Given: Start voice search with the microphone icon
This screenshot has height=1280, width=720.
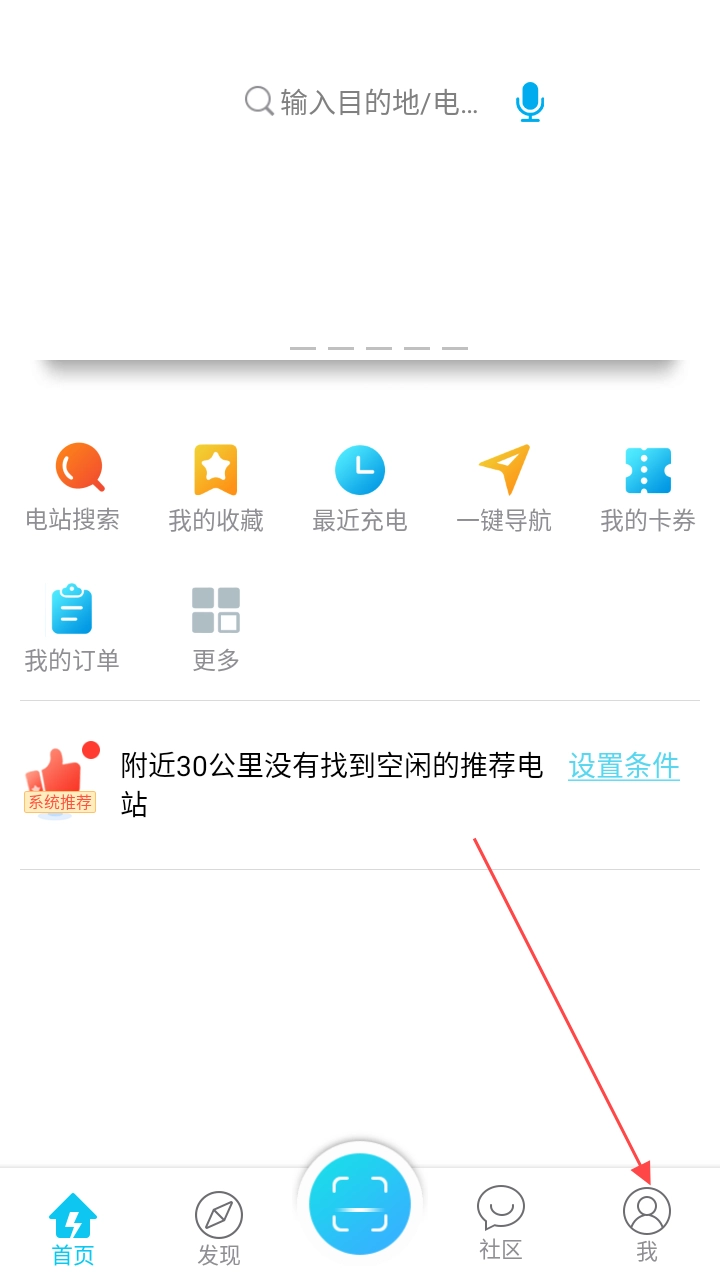Looking at the screenshot, I should (x=530, y=102).
